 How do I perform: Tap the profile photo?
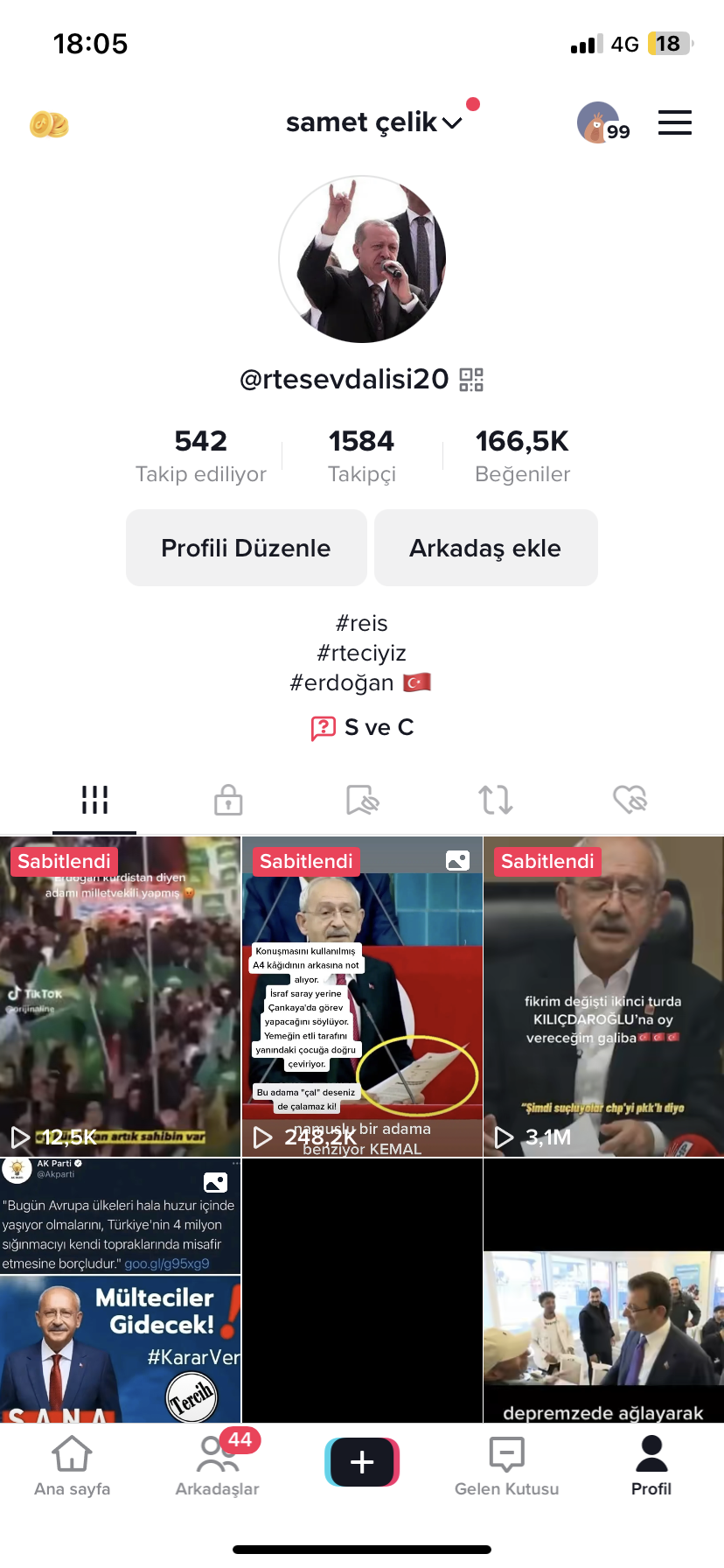362,259
